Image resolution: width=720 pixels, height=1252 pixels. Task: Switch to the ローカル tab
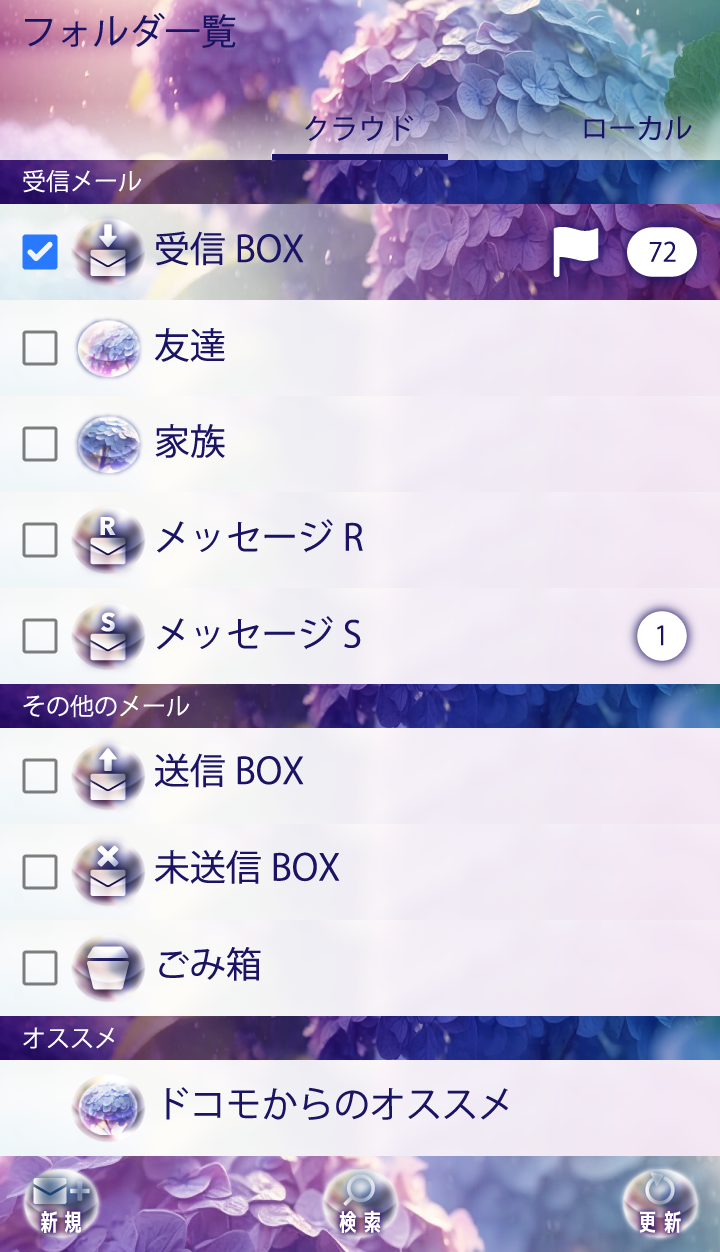coord(636,129)
